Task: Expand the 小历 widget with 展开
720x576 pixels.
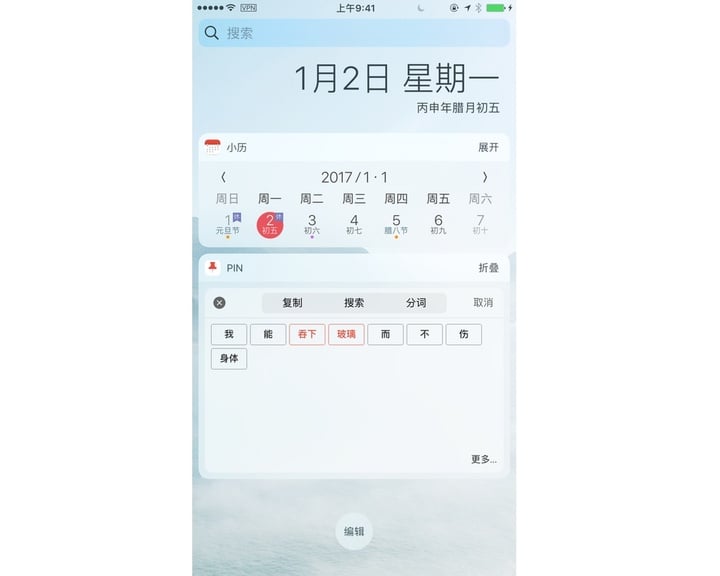Action: point(488,147)
